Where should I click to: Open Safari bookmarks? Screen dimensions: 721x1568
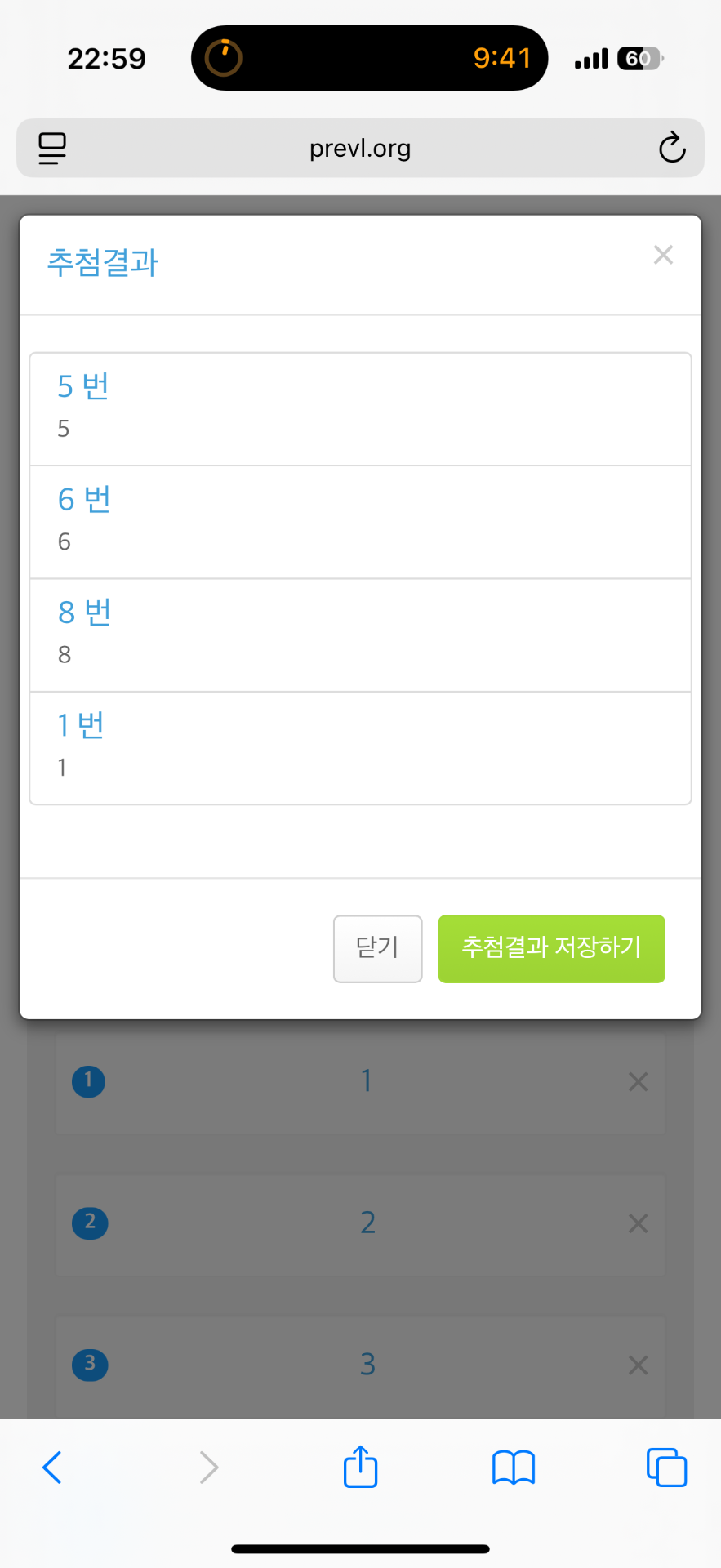click(513, 1468)
